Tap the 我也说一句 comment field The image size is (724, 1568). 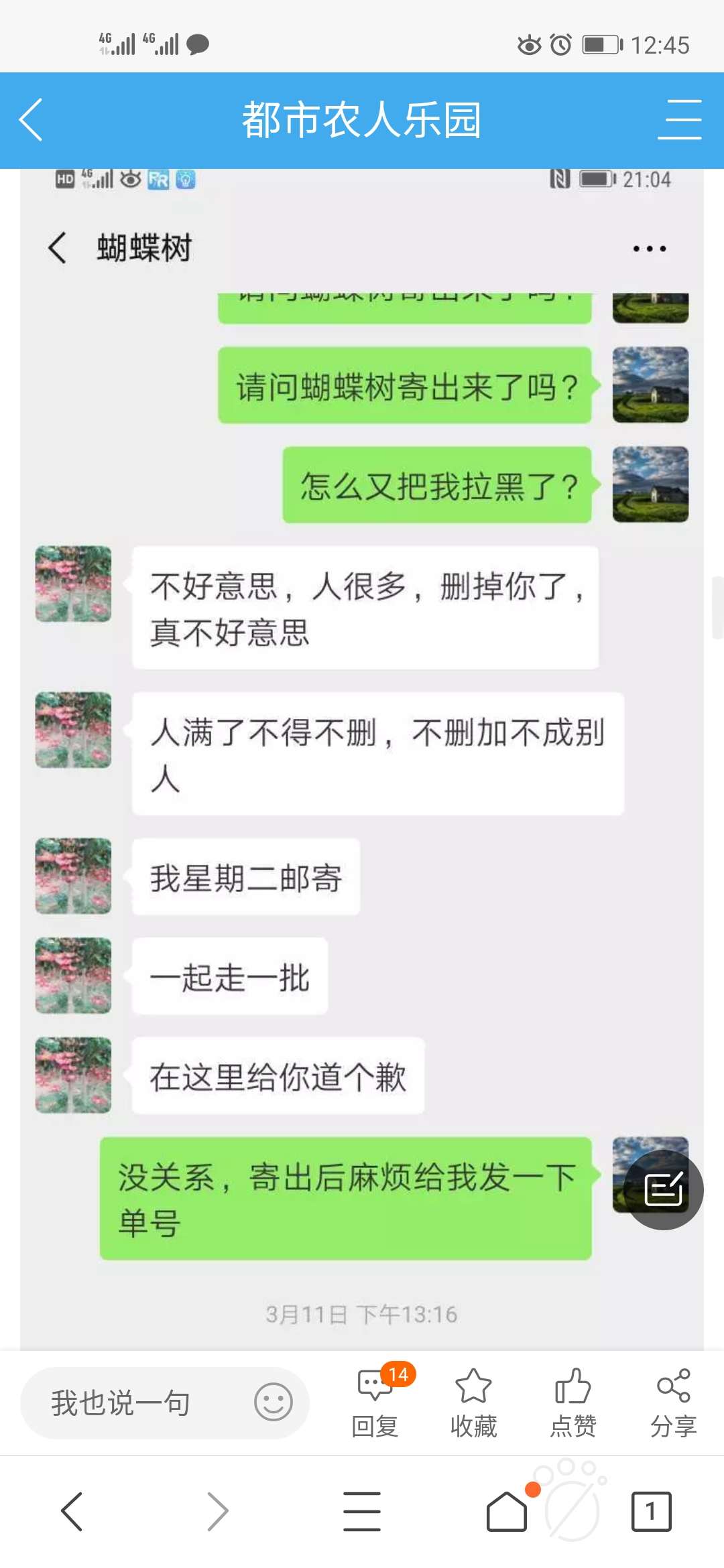click(165, 1402)
